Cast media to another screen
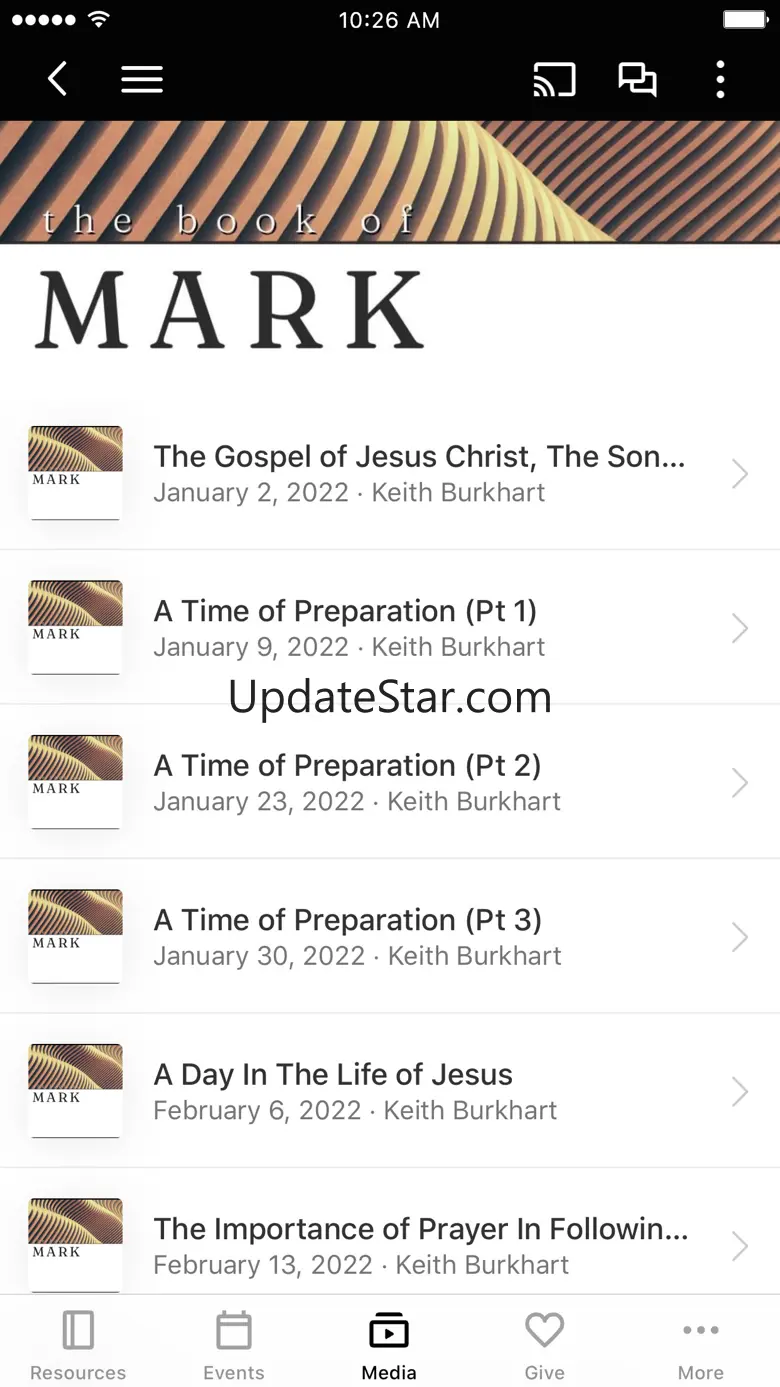The image size is (780, 1387). coord(554,79)
